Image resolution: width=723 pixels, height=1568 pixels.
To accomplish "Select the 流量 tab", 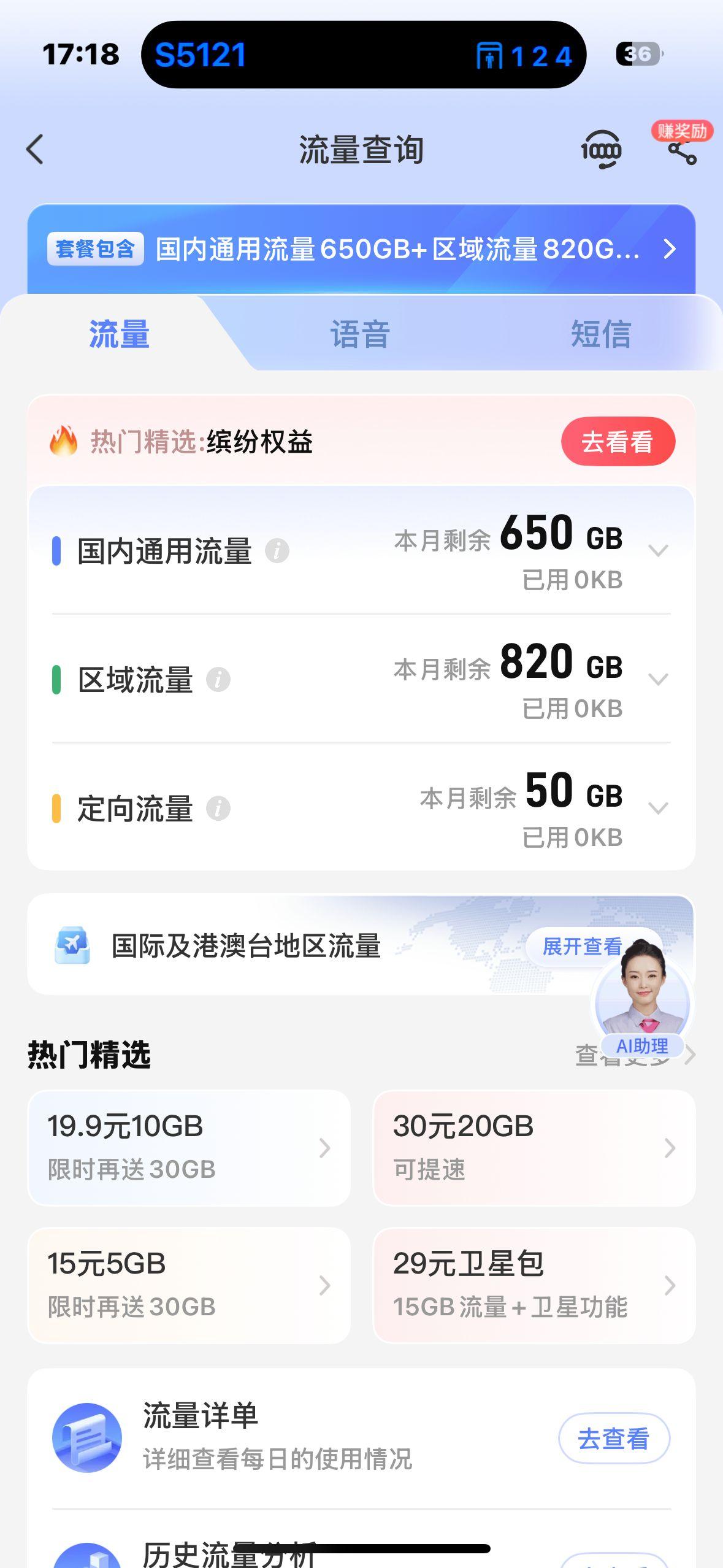I will [120, 334].
